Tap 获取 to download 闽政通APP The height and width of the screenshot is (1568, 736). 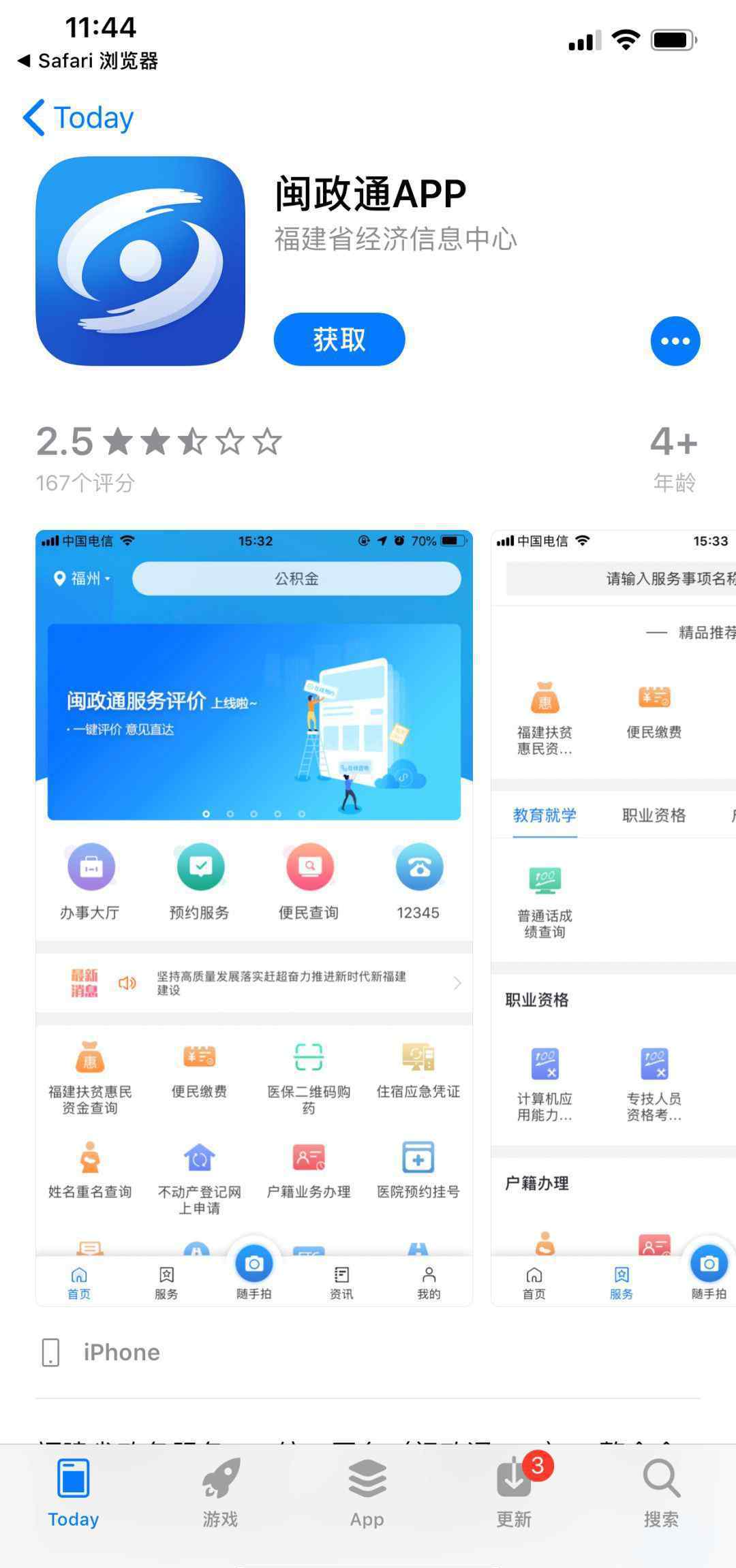click(339, 339)
